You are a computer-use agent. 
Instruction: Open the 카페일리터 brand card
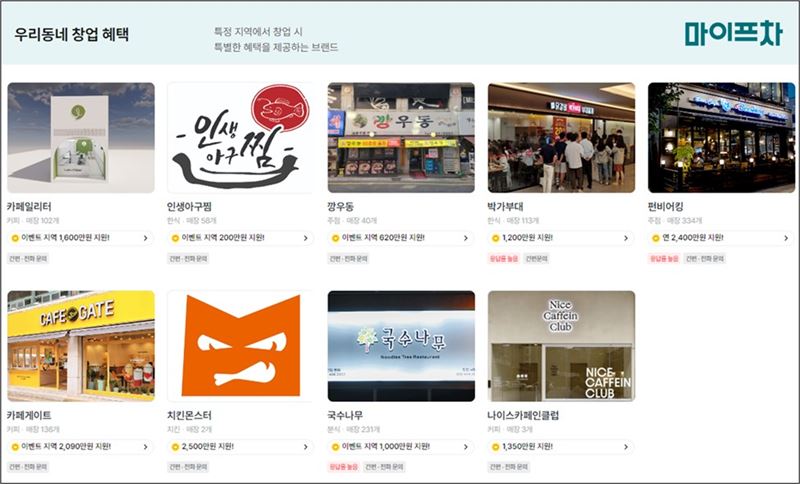coord(81,138)
